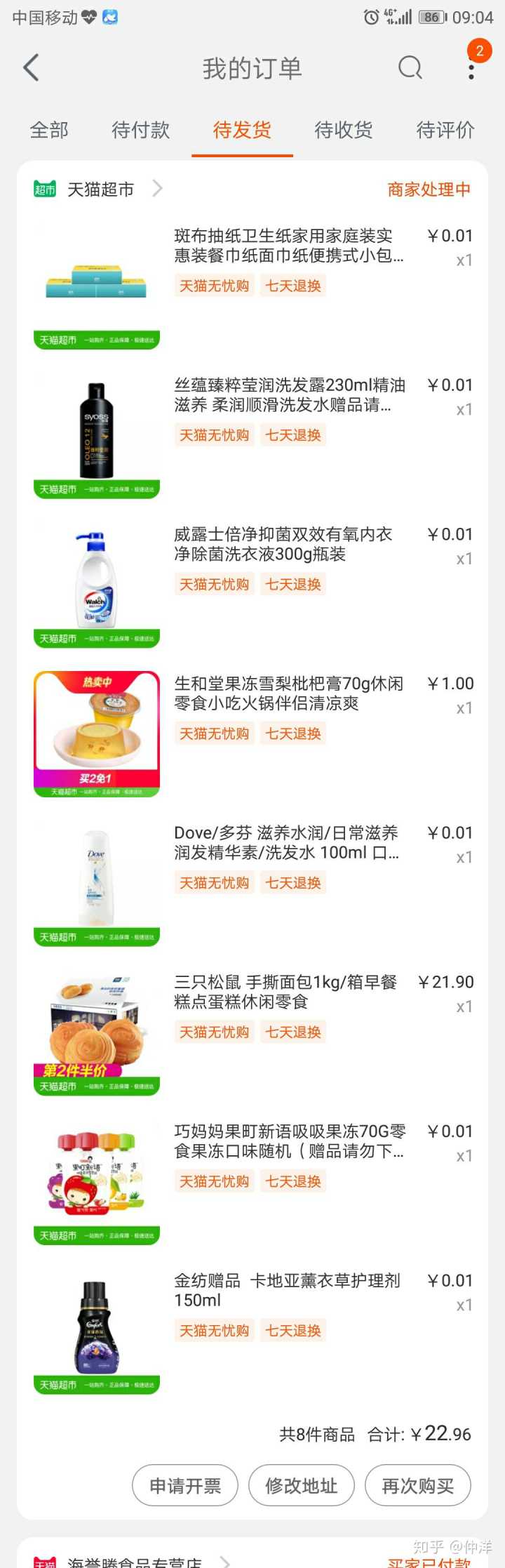Search orders with the magnifier icon
This screenshot has height=1568, width=505.
pos(410,68)
